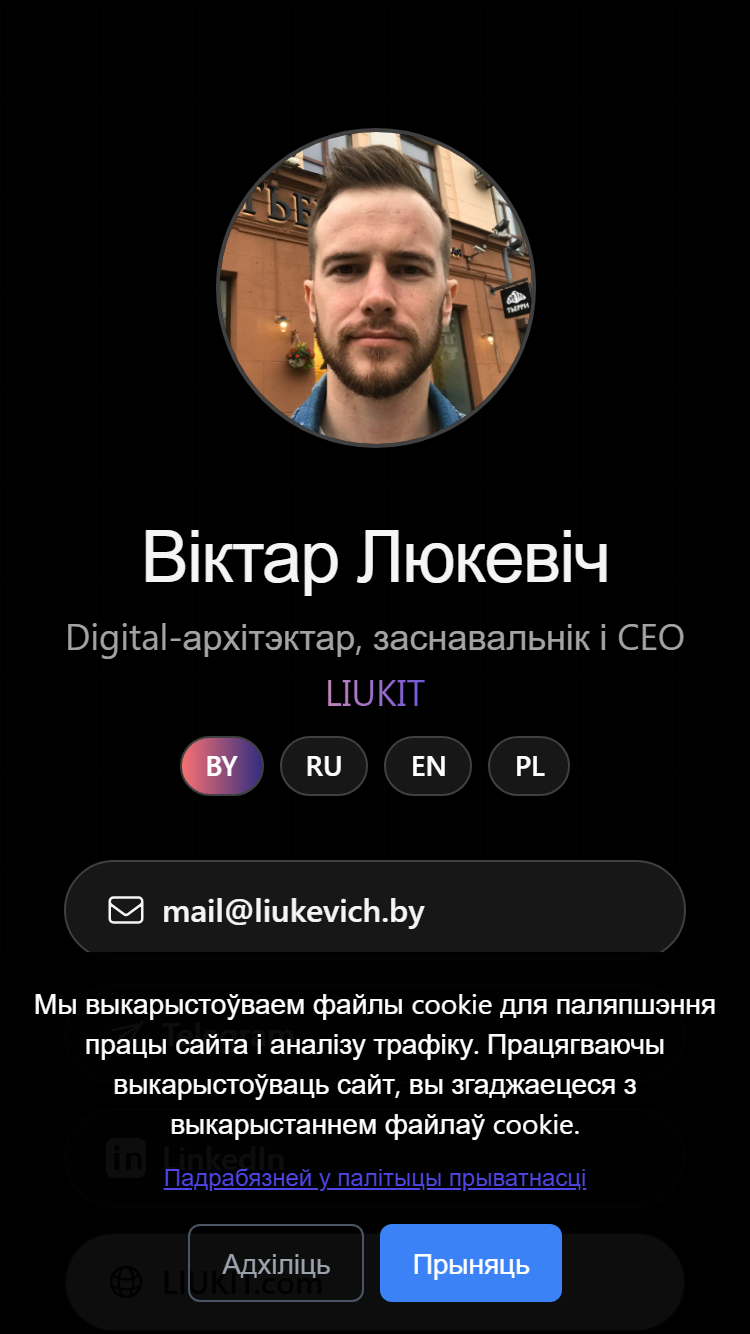This screenshot has height=1334, width=750.
Task: Switch language to EN
Action: 428,767
